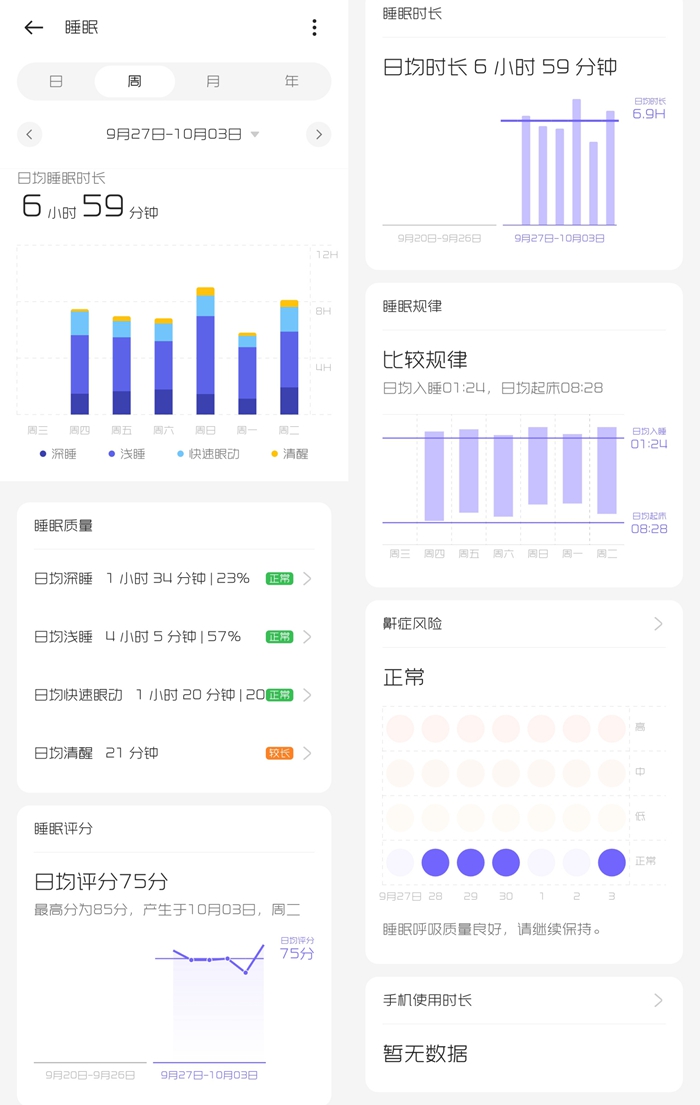Open the 日均快速眼动 details row
700x1105 pixels.
click(174, 694)
